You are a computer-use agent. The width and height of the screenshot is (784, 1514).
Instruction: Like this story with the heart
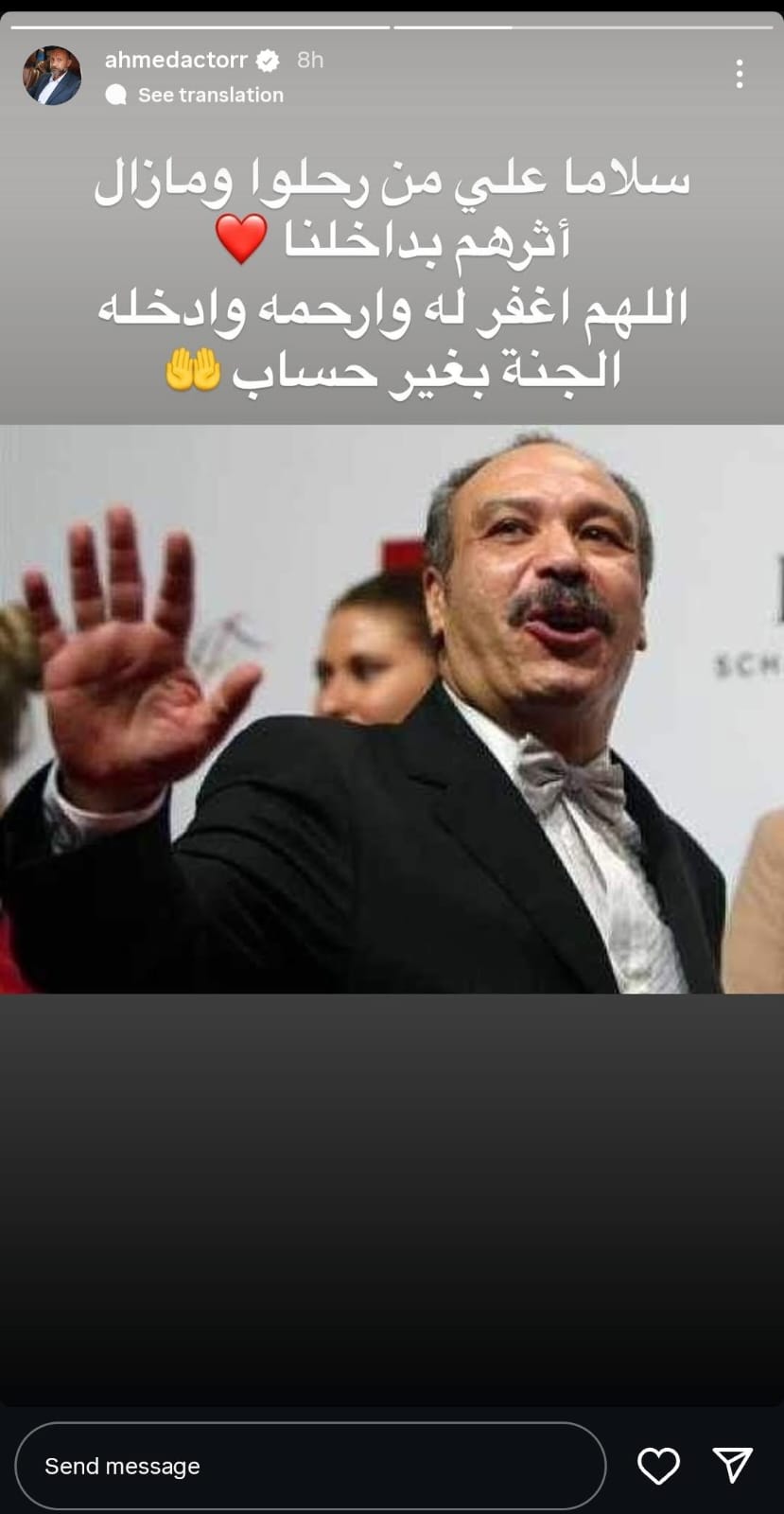pos(658,1466)
